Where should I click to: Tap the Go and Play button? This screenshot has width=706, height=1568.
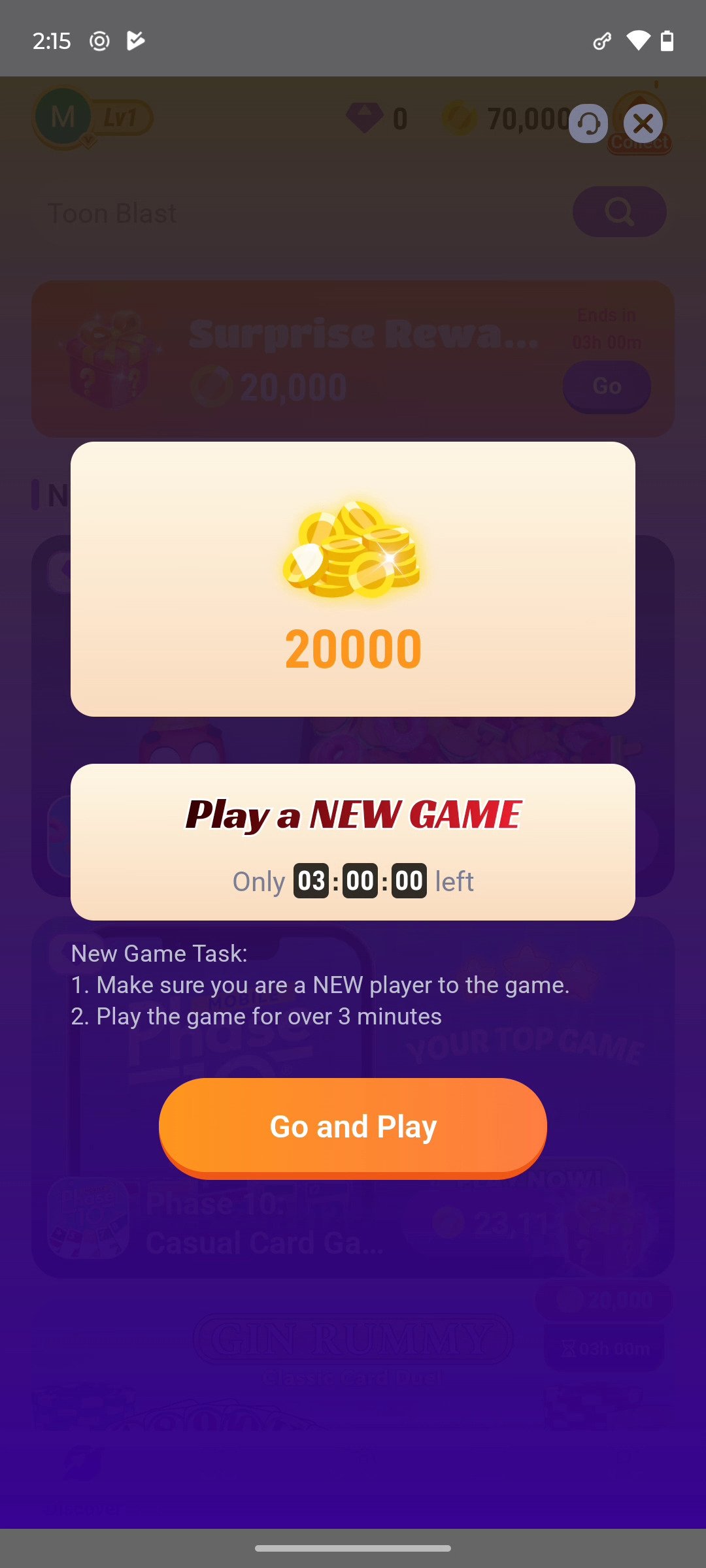pos(353,1127)
